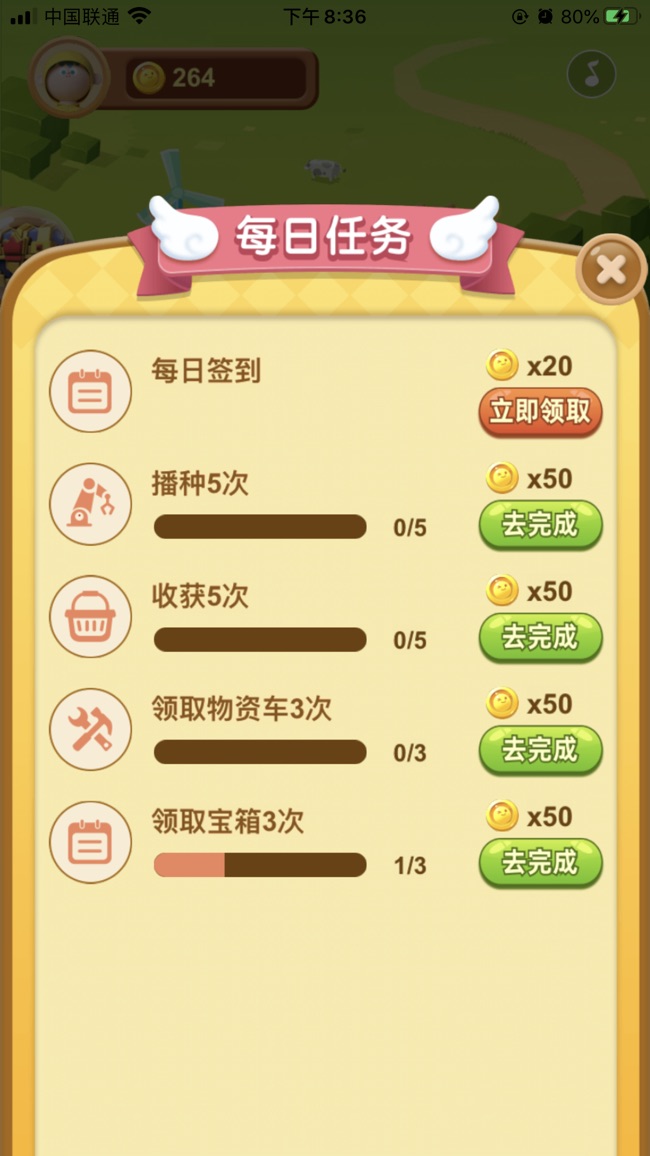Claim the 每日签到 reward with 立即领取

tap(540, 411)
